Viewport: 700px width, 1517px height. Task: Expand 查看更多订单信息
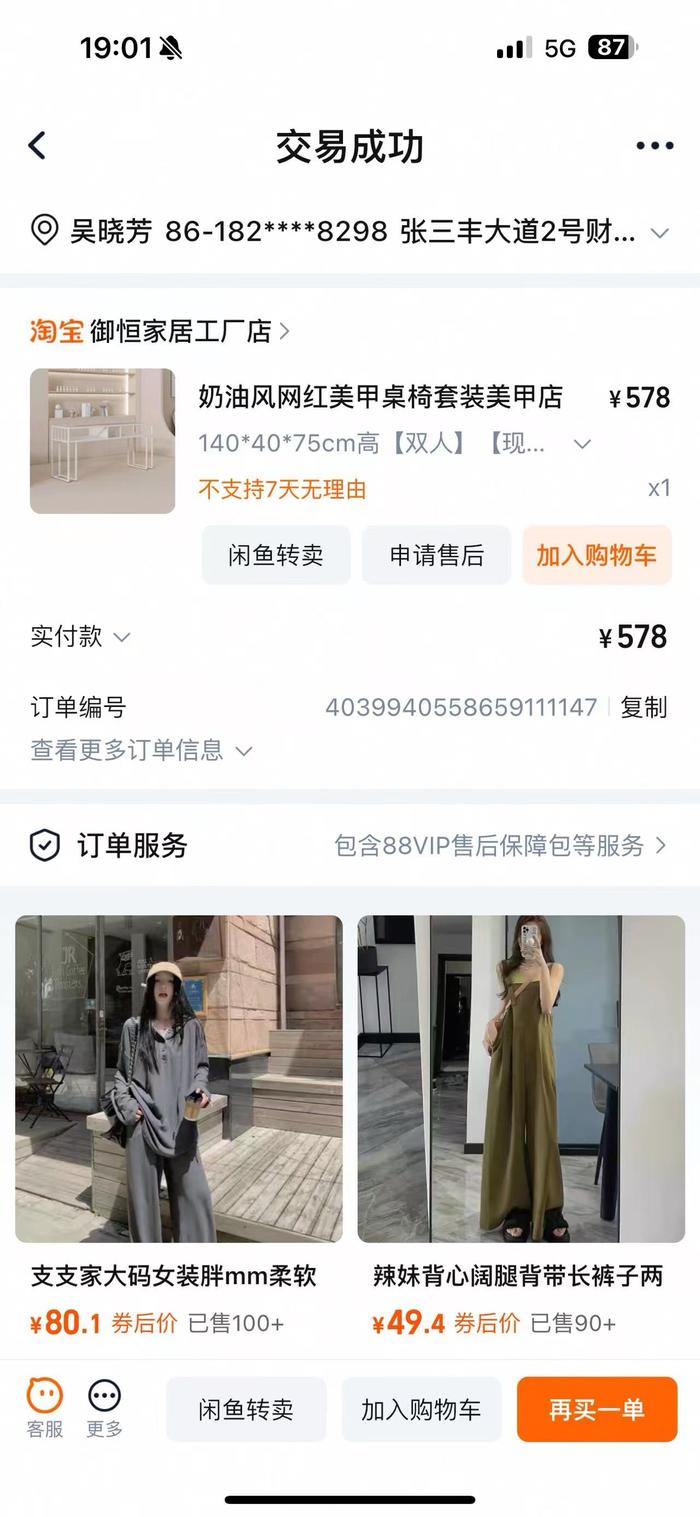coord(141,750)
